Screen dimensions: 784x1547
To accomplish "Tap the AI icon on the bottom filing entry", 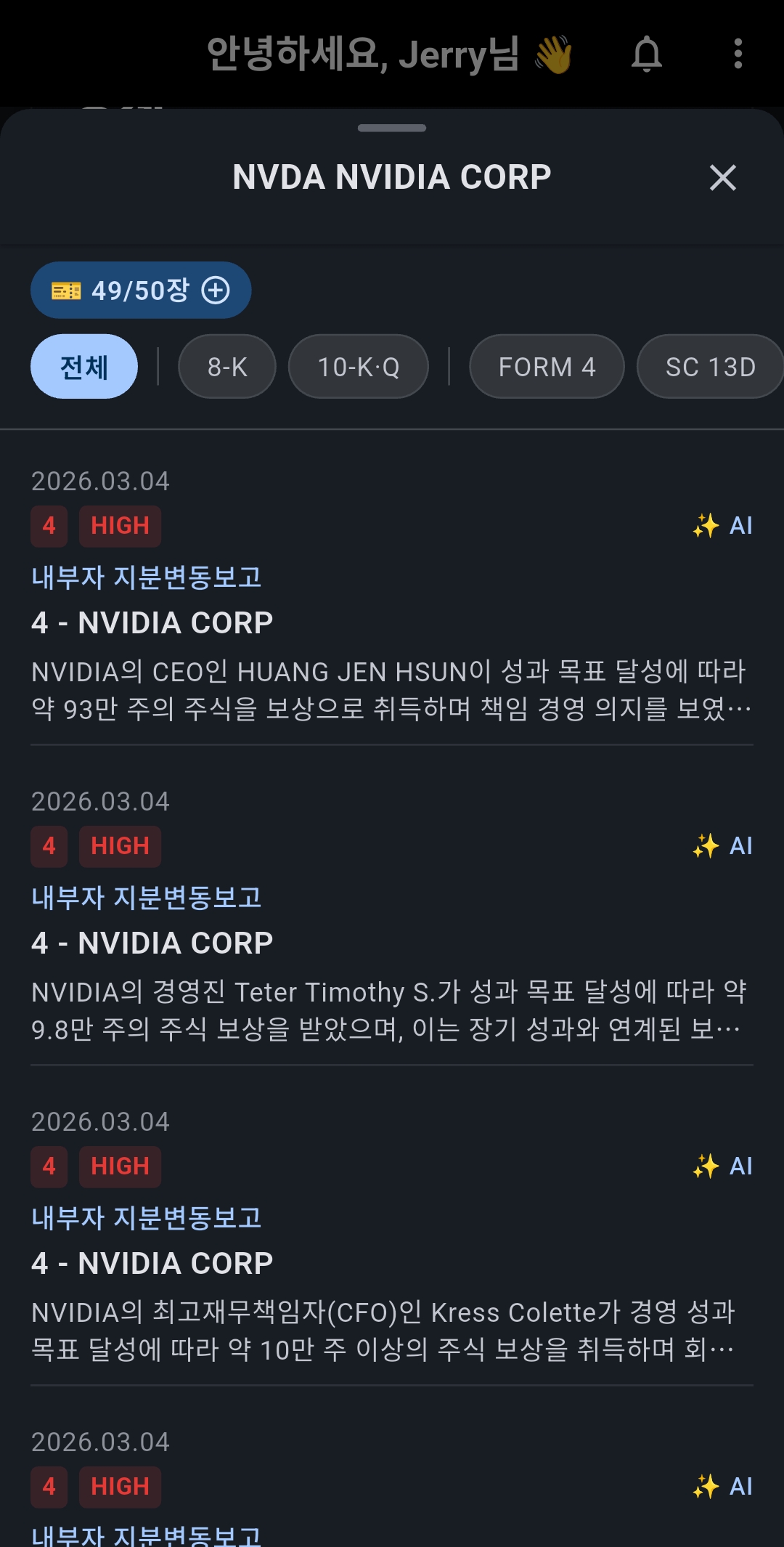I will click(723, 1487).
